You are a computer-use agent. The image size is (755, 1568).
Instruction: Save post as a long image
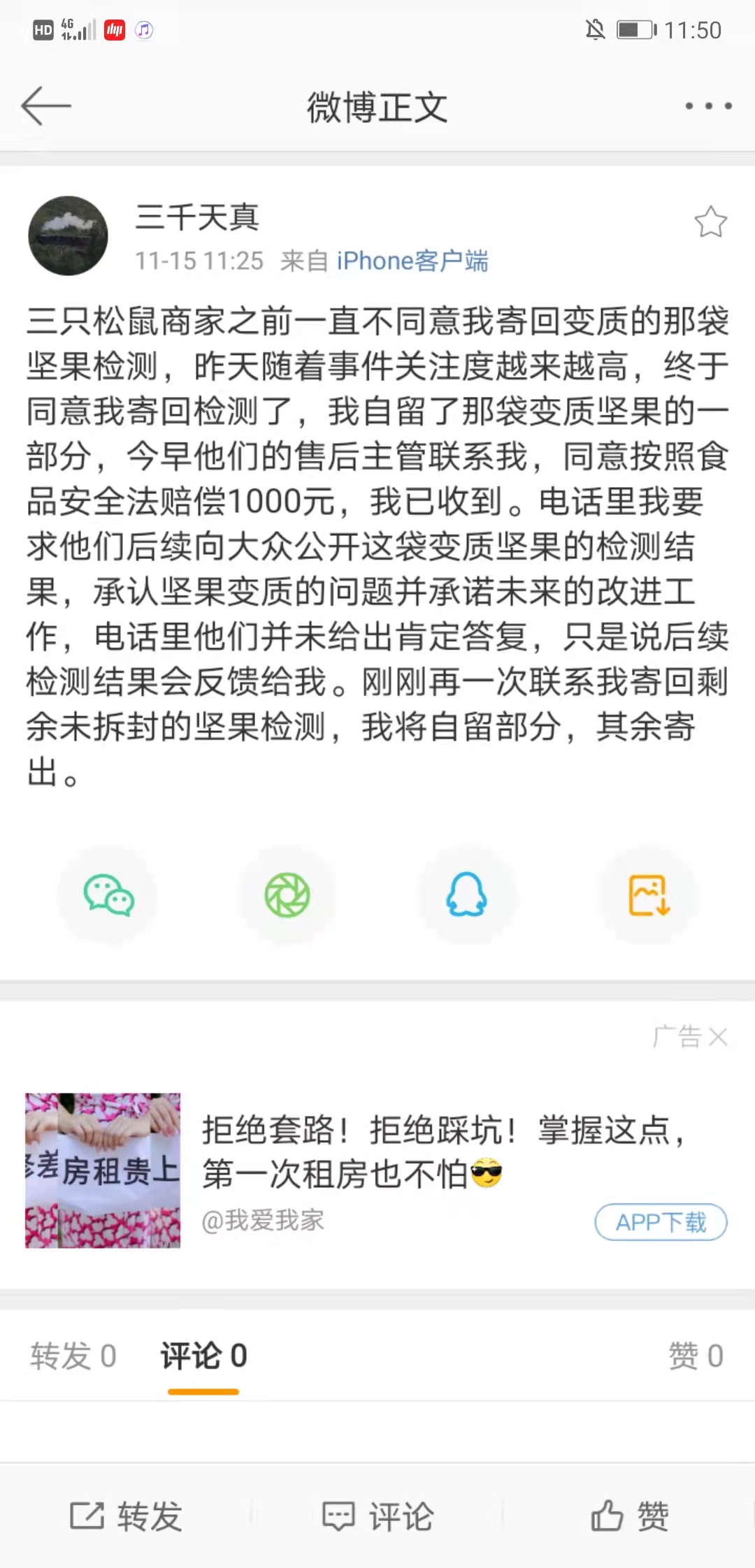pos(649,895)
